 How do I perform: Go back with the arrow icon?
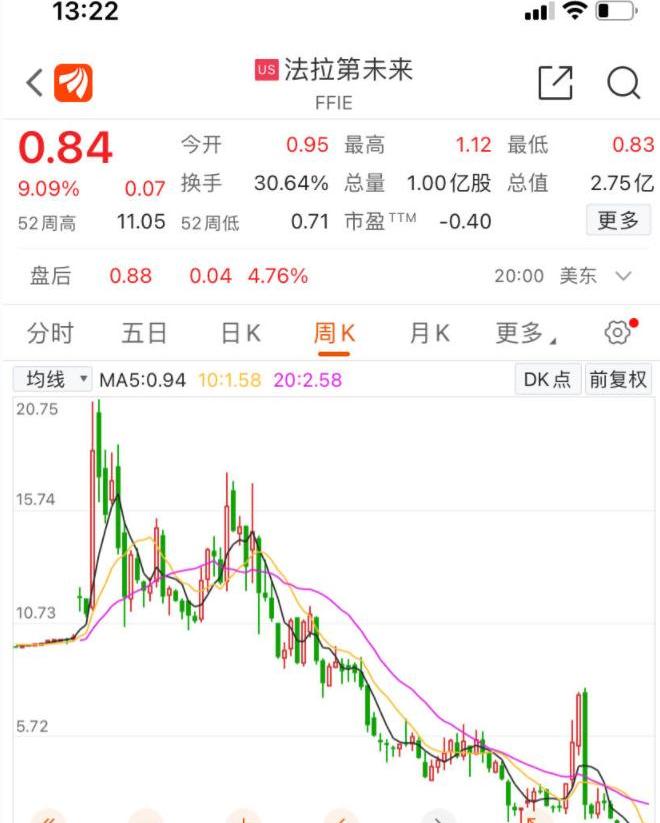(x=34, y=83)
